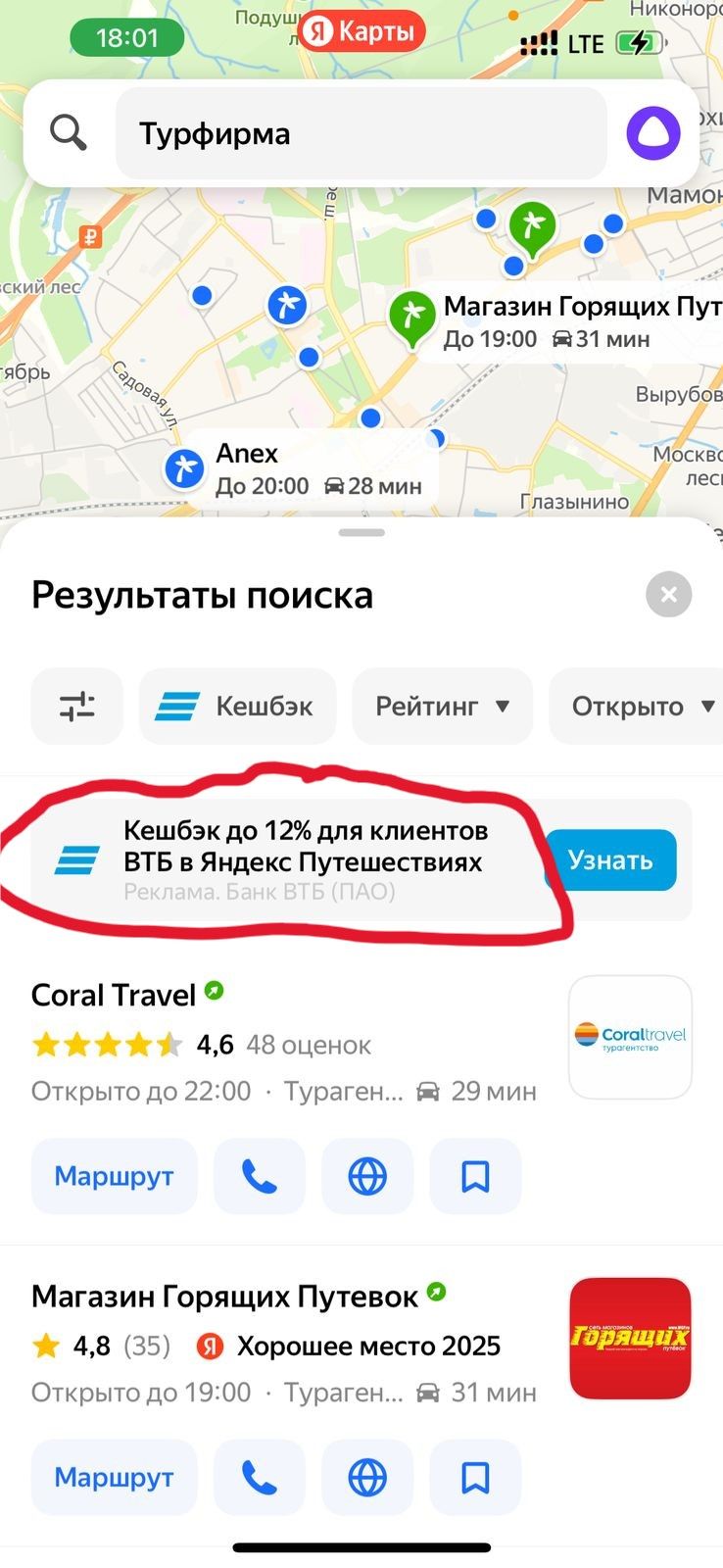This screenshot has width=723, height=1568.
Task: Select the Anex pin on the map
Action: [x=184, y=468]
